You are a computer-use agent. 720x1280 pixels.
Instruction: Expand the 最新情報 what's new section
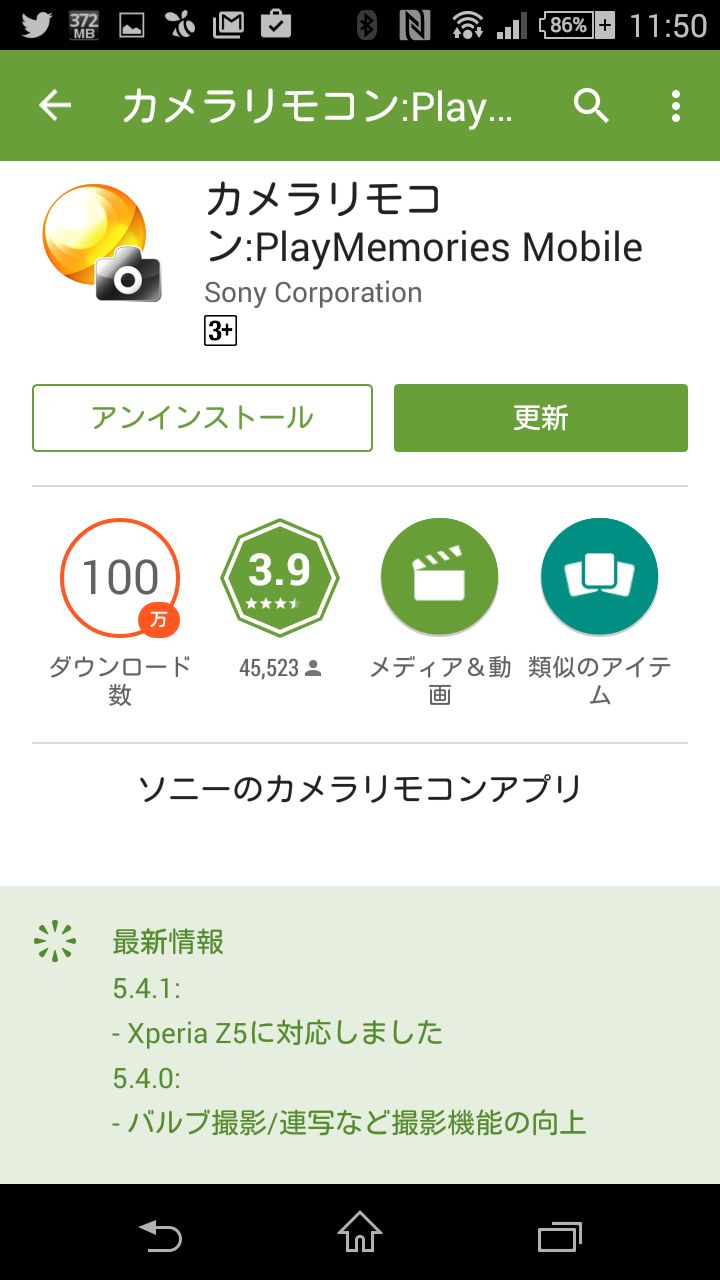tap(360, 1035)
